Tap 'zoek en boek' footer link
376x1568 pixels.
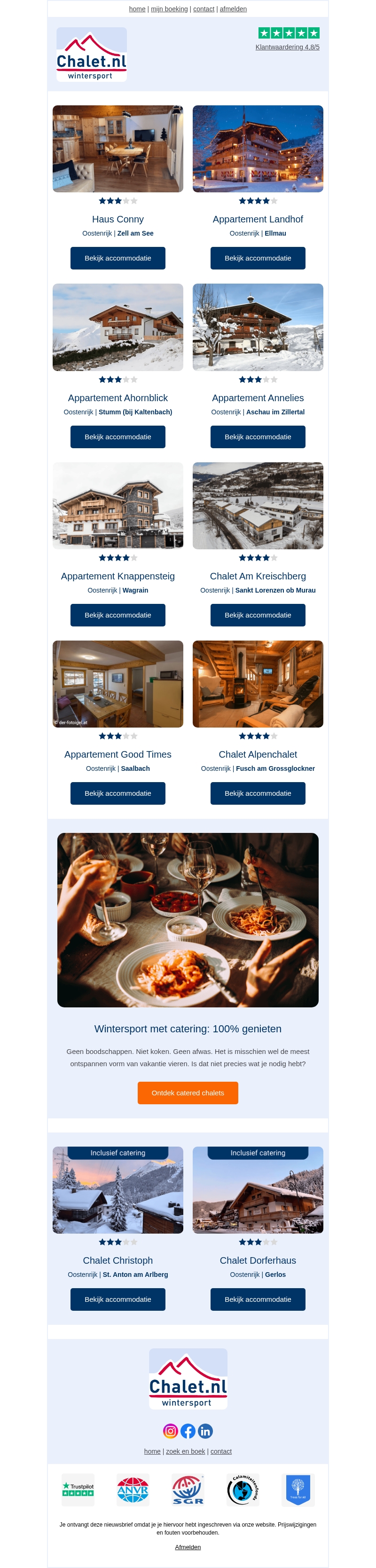pyautogui.click(x=186, y=1452)
